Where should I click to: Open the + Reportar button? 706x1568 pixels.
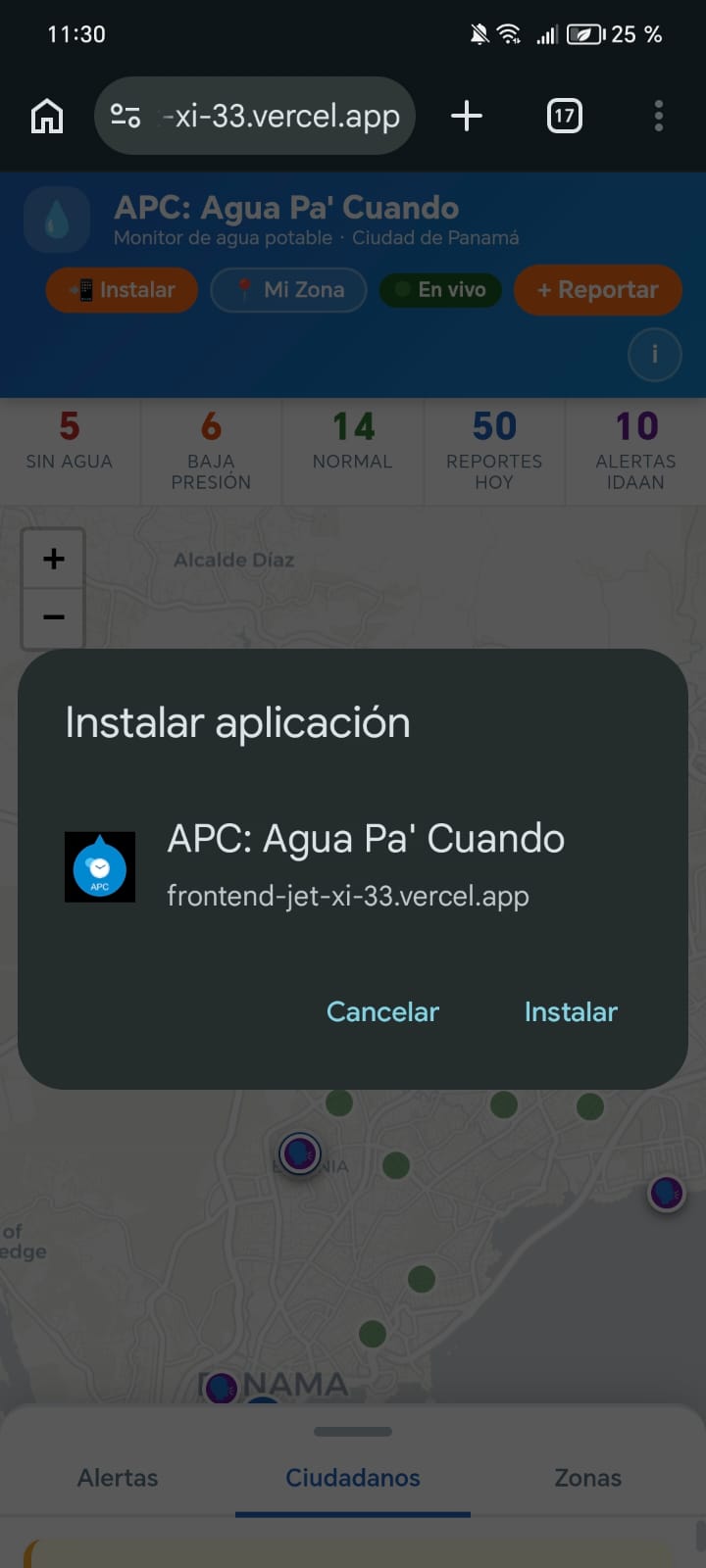(x=597, y=290)
